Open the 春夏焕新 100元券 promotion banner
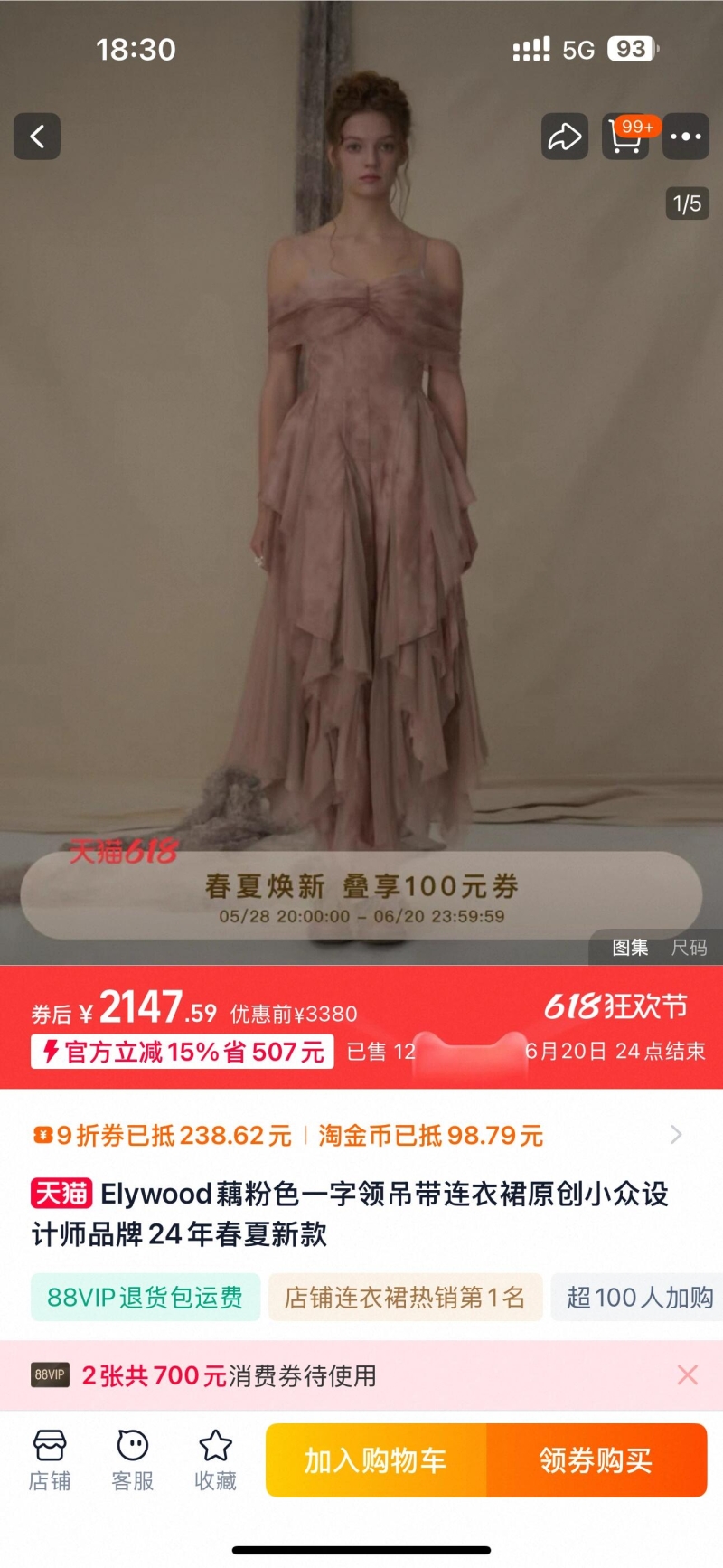Image resolution: width=723 pixels, height=1568 pixels. click(361, 895)
